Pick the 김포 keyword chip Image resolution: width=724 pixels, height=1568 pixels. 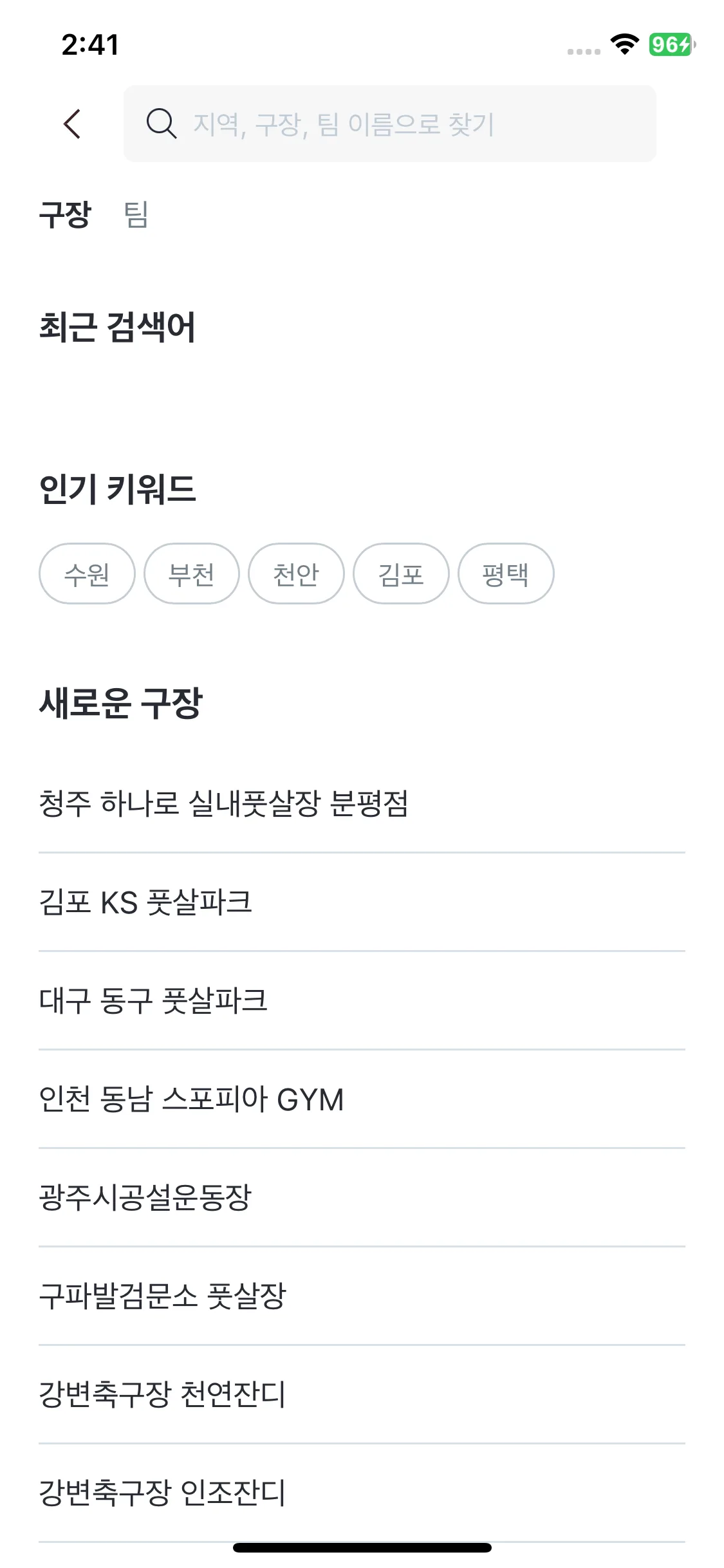pyautogui.click(x=400, y=574)
